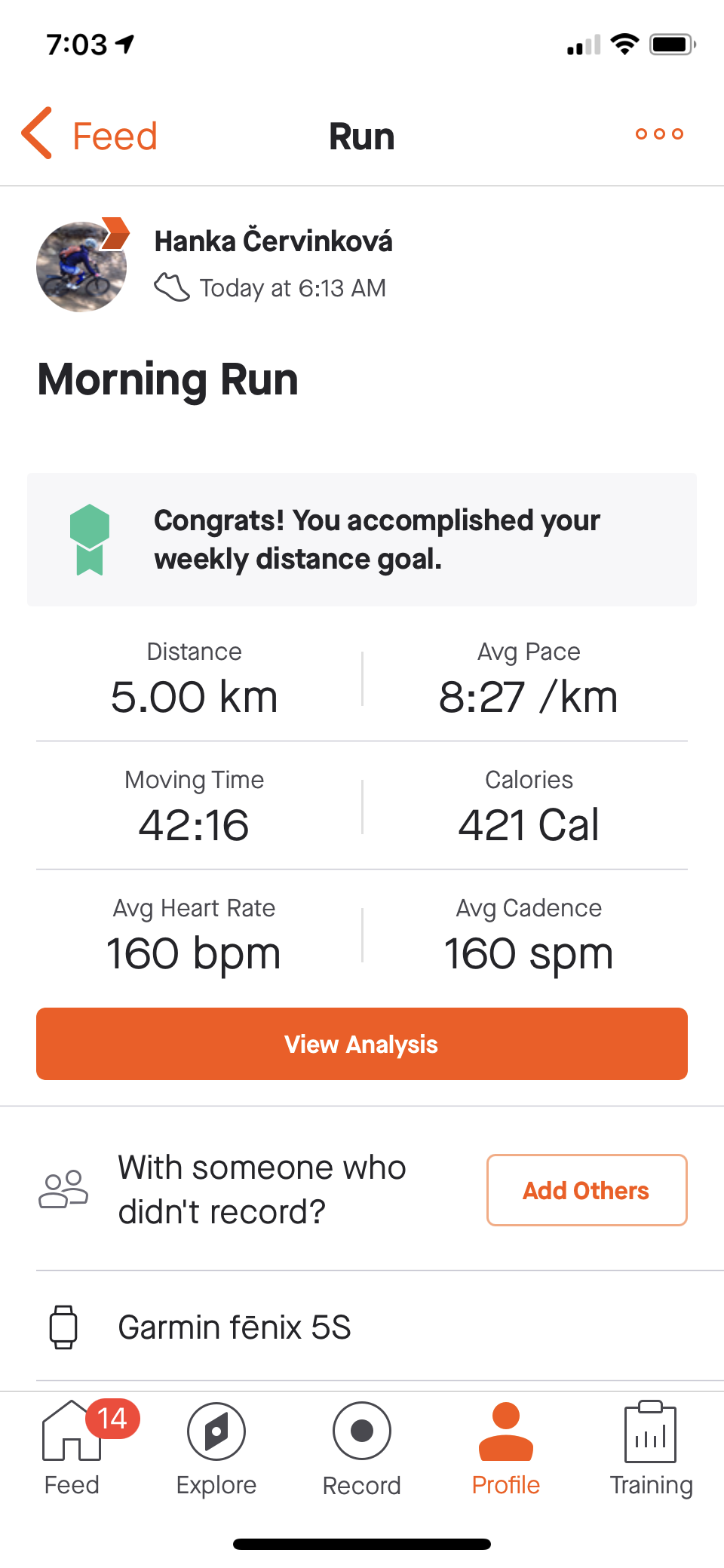This screenshot has height=1568, width=724.
Task: Tap Add Others button
Action: point(587,1190)
